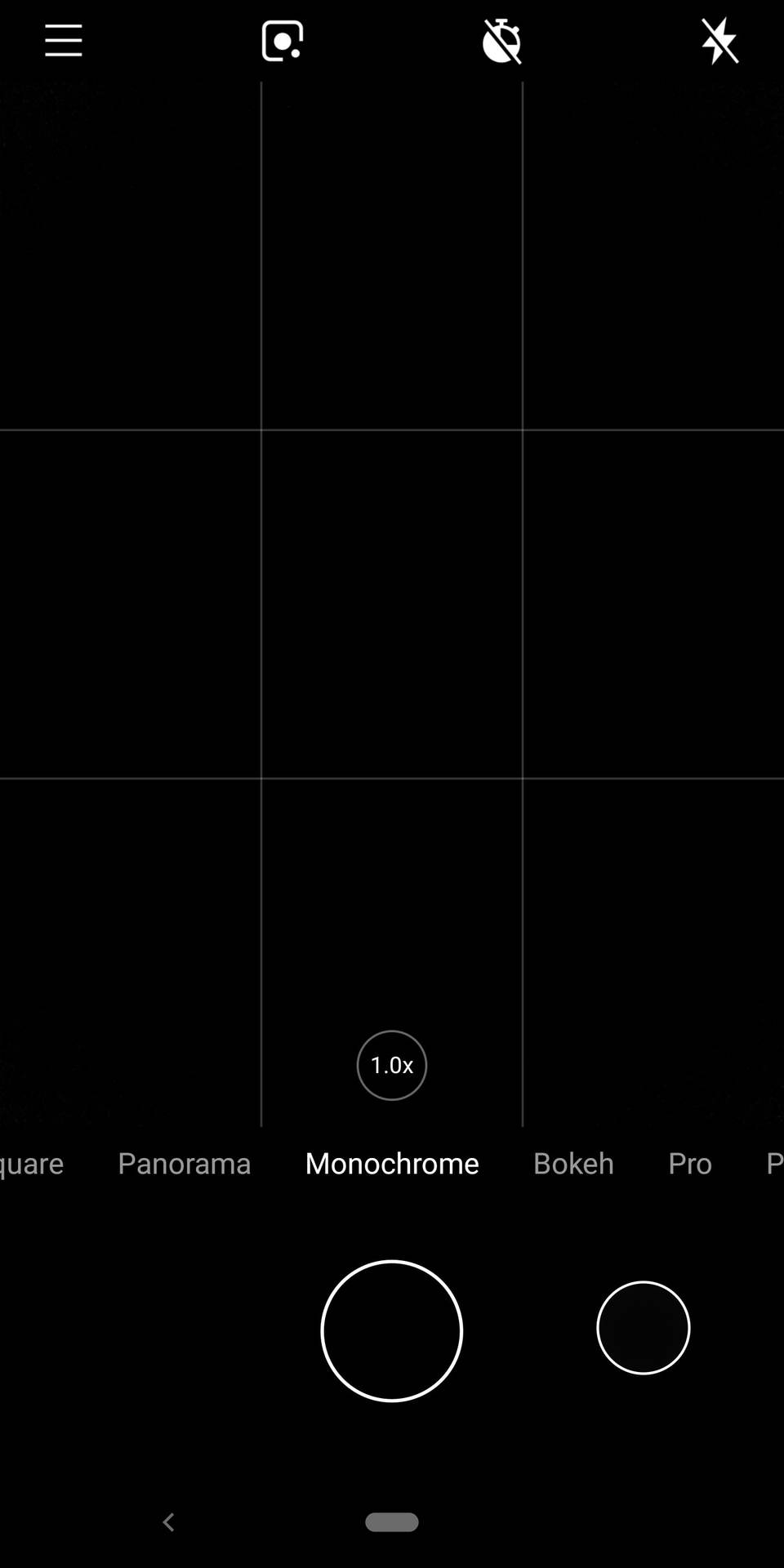Open the camera settings menu

pos(64,40)
